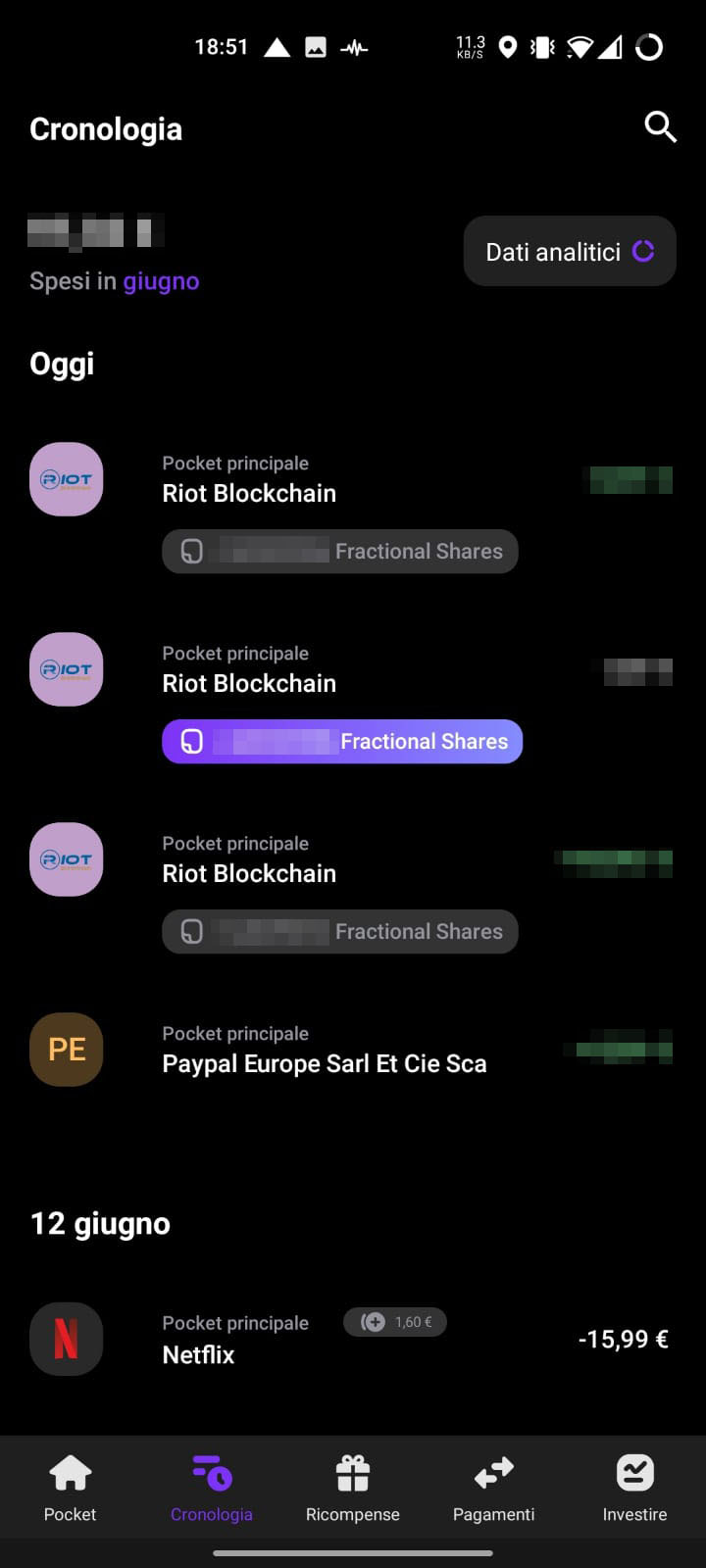
Task: Open the Pagamenti tab
Action: 494,1488
